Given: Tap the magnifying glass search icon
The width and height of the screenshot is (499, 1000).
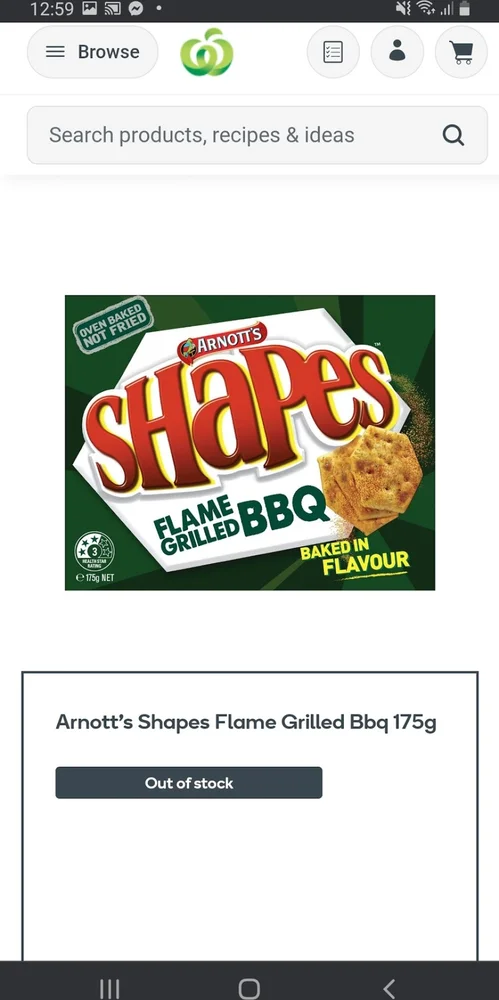Looking at the screenshot, I should (x=453, y=135).
